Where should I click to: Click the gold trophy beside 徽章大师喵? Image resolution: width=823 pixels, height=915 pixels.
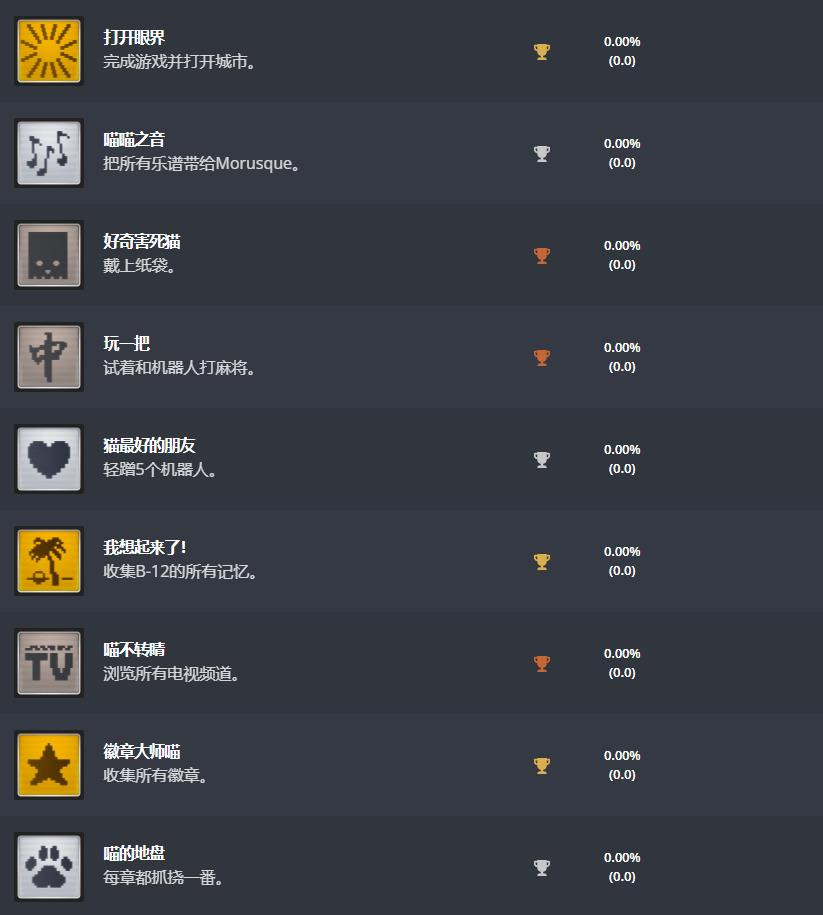tap(542, 765)
